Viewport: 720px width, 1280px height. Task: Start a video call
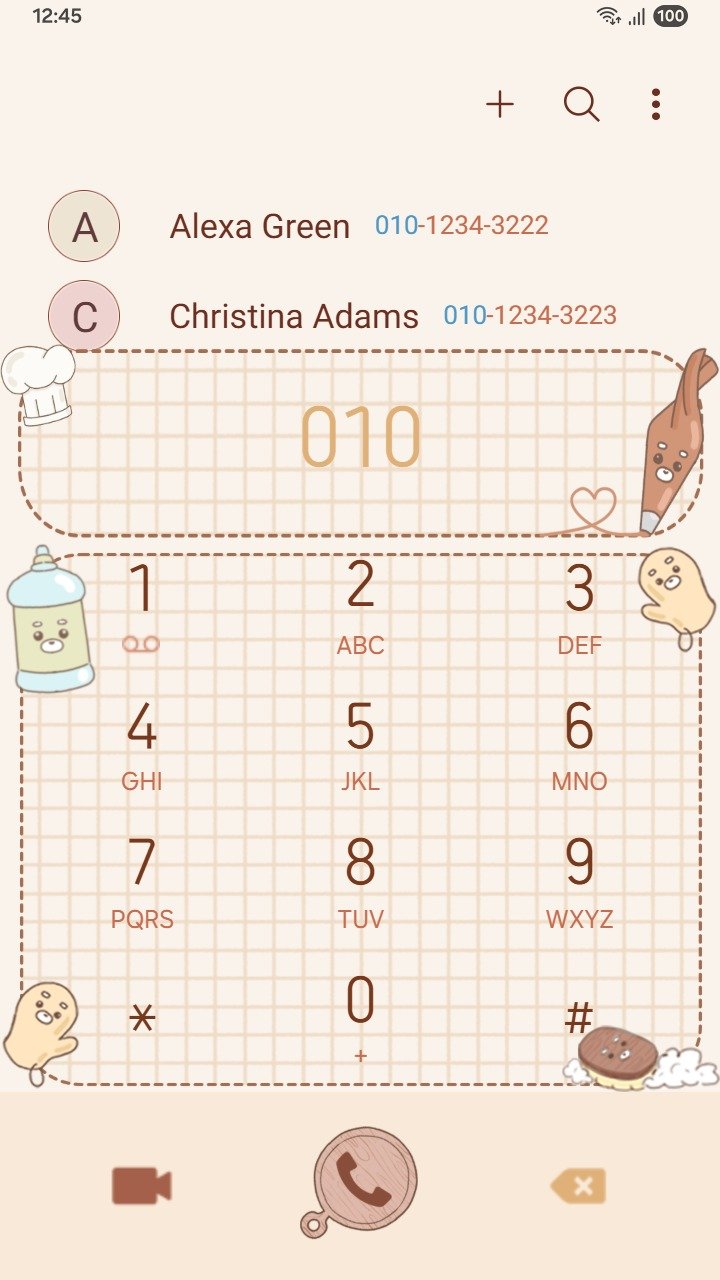(142, 1186)
